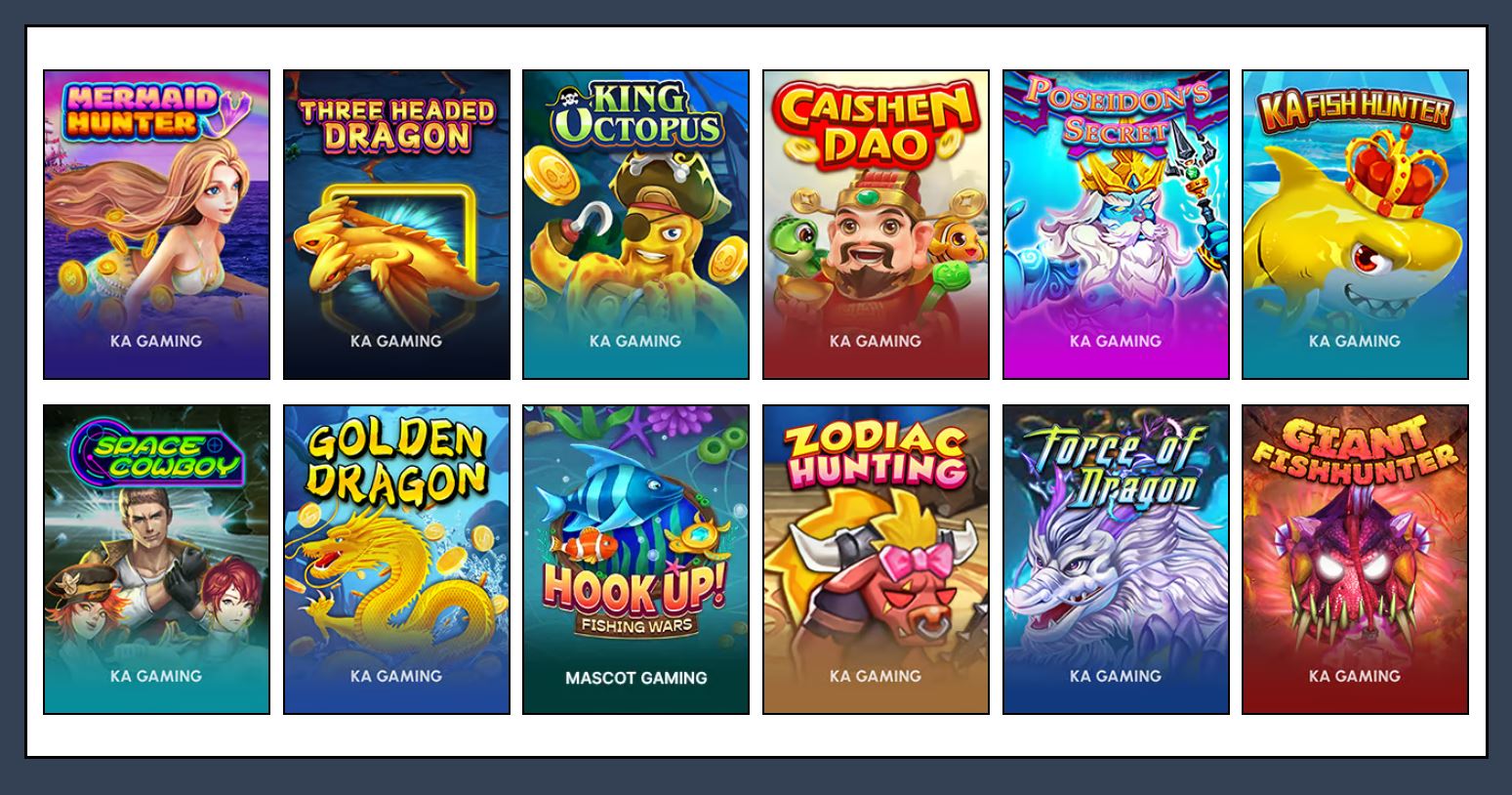Open Hook Up! Fishing Wars by Mascot Gaming
1512x795 pixels.
tap(635, 559)
